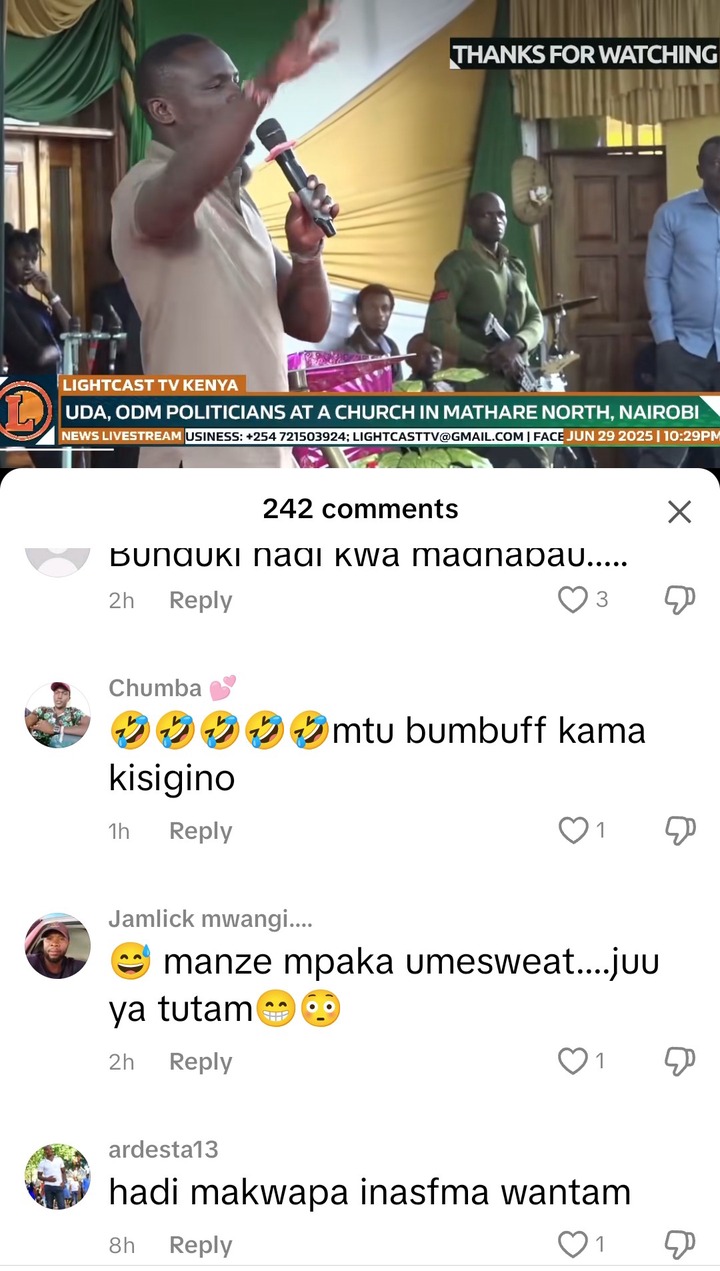Screen dimensions: 720x1271
Task: Like ardesta13's comment
Action: point(573,1245)
